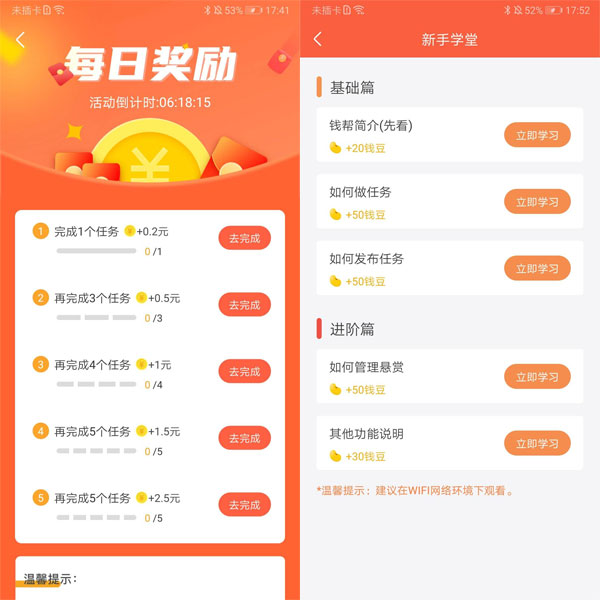Go back from the 每日奖励 page
600x600 pixels.
[x=20, y=41]
